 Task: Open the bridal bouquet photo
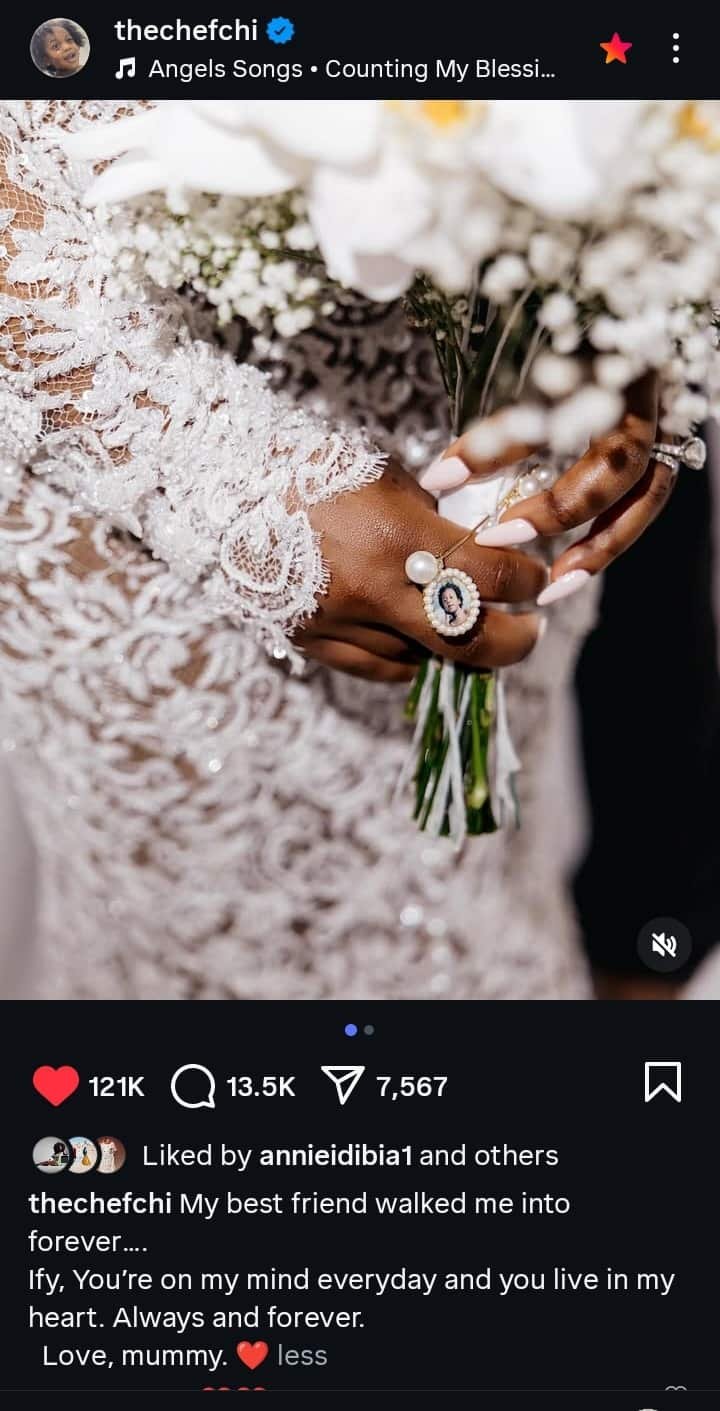click(360, 550)
